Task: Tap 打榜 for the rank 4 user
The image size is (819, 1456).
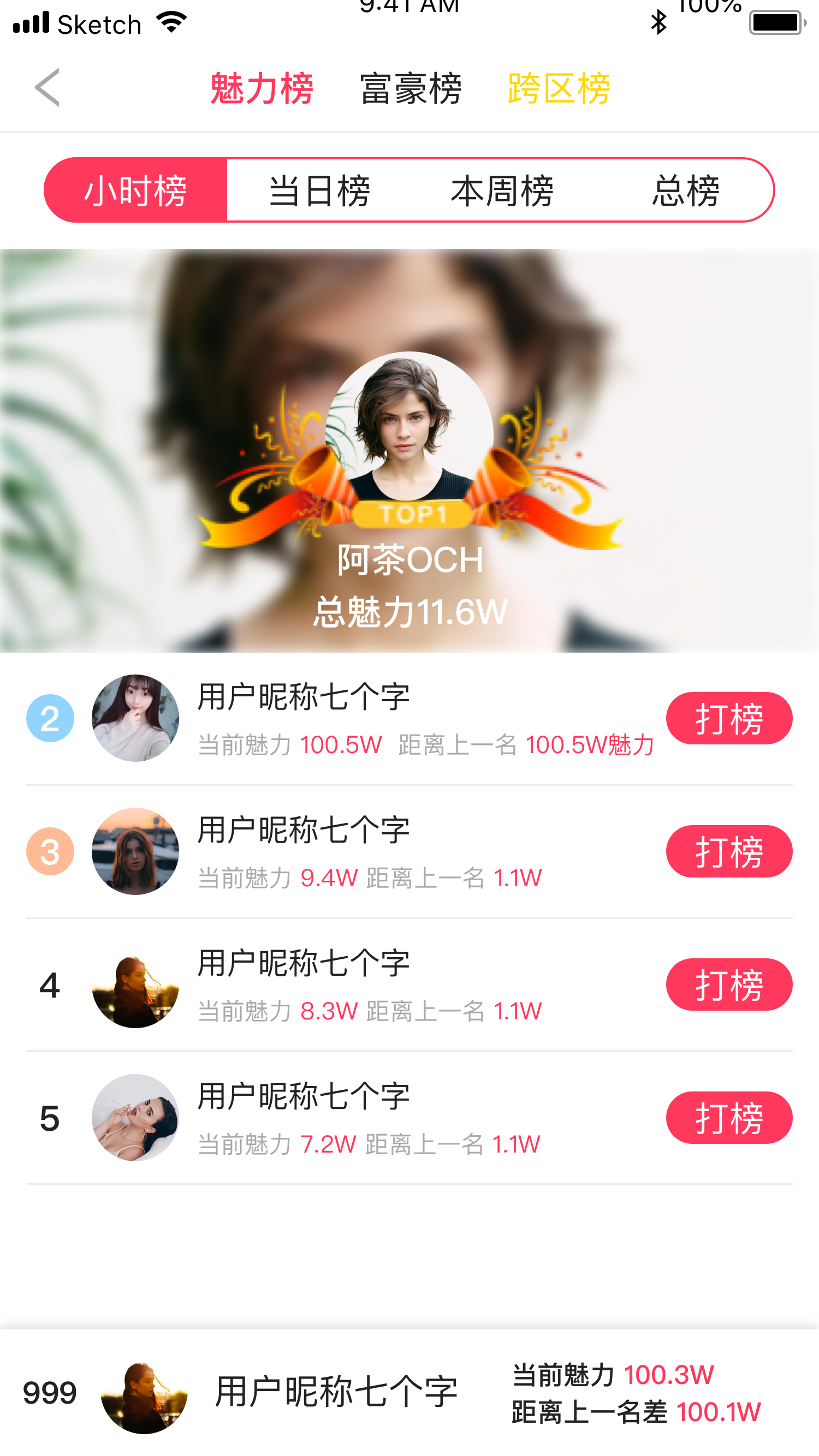Action: tap(728, 984)
